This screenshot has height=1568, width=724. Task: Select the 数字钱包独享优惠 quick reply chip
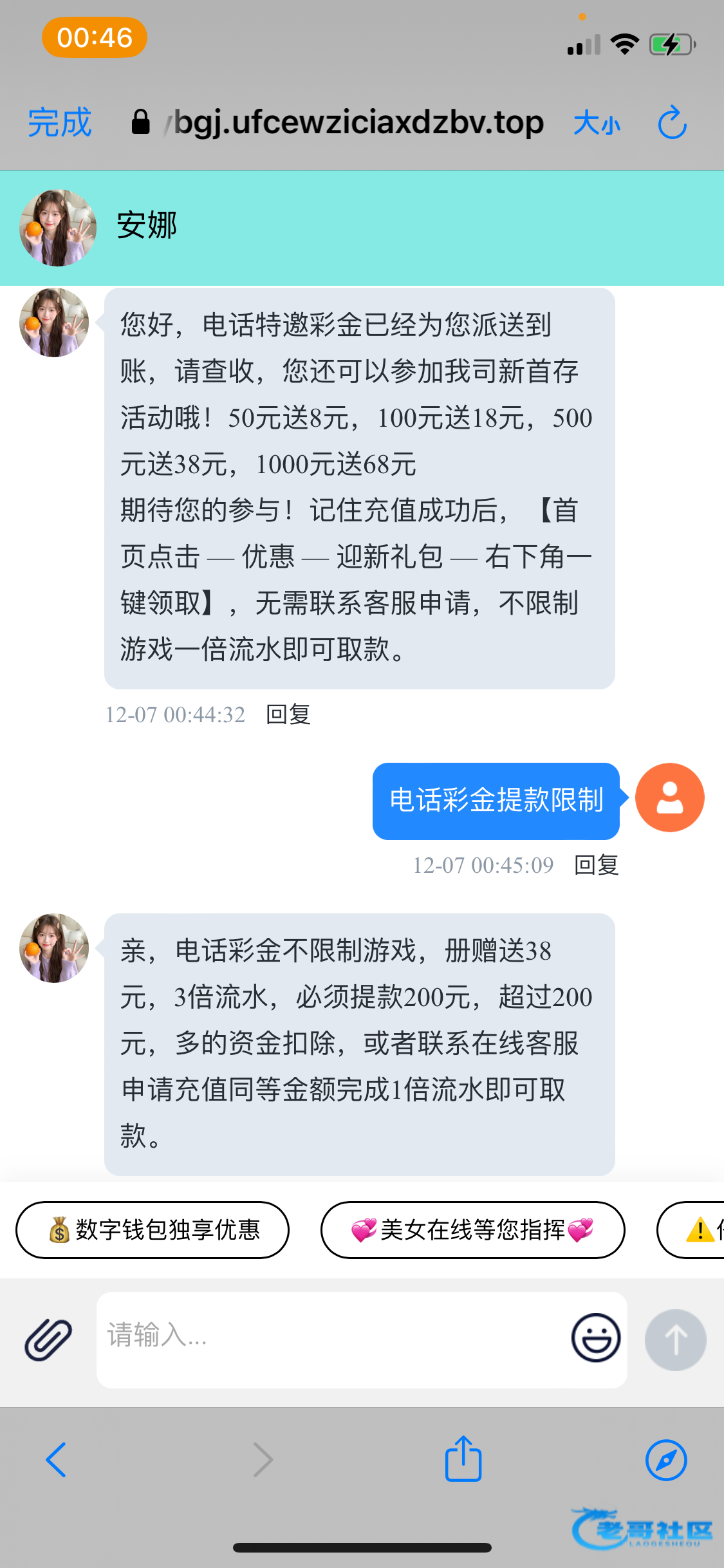tap(153, 1230)
